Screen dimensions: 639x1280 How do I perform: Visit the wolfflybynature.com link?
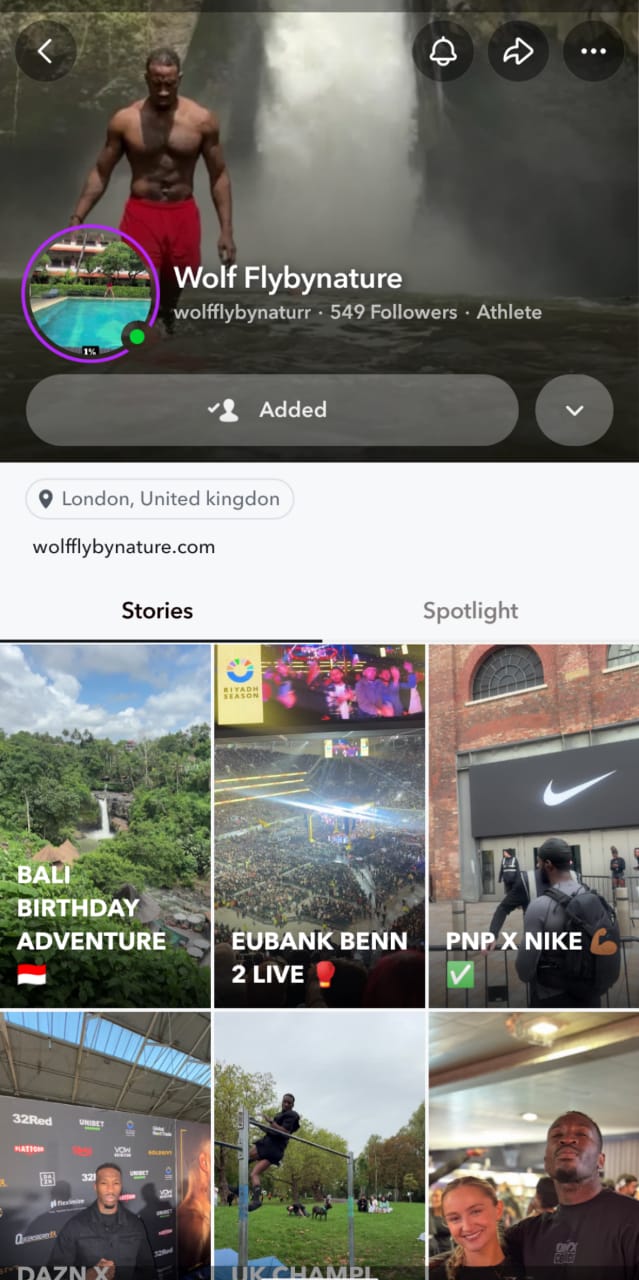(124, 547)
